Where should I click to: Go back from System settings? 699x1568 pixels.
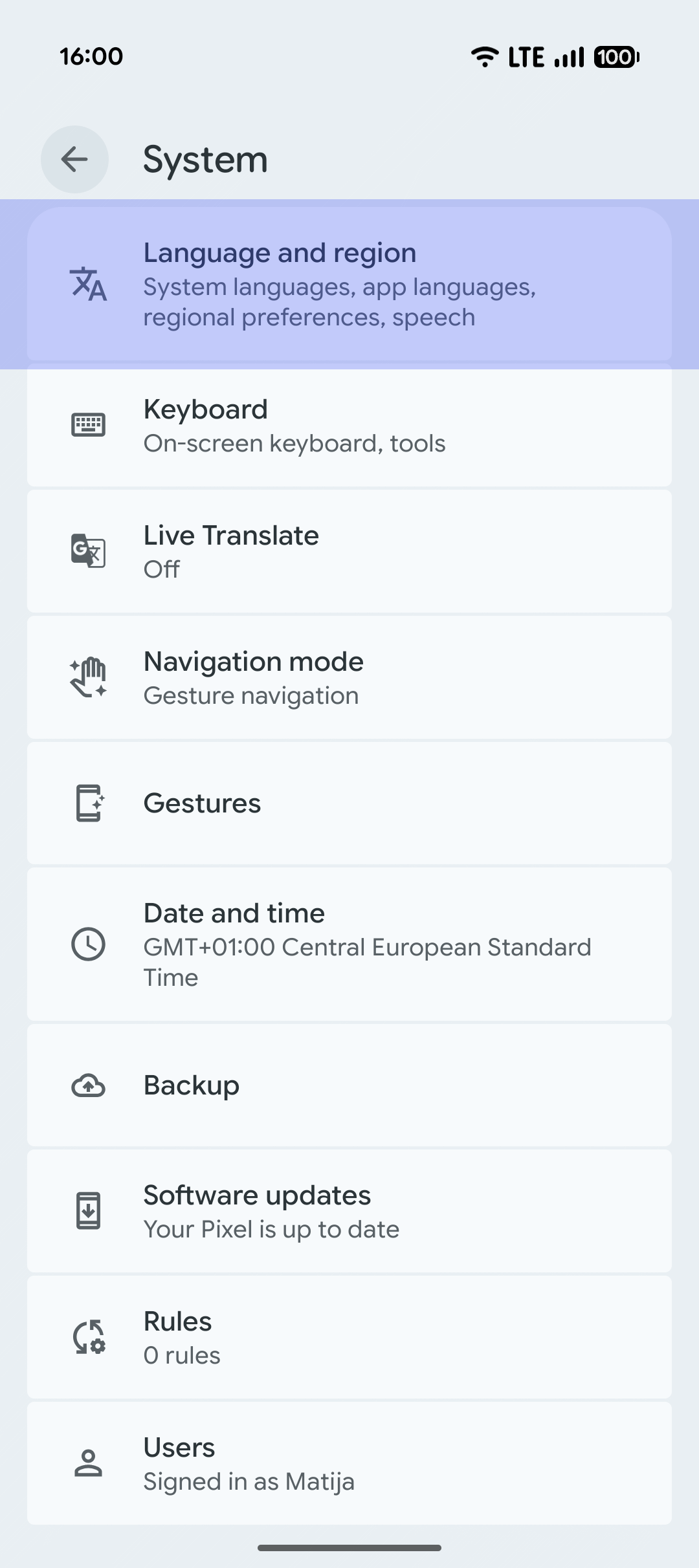pos(74,159)
